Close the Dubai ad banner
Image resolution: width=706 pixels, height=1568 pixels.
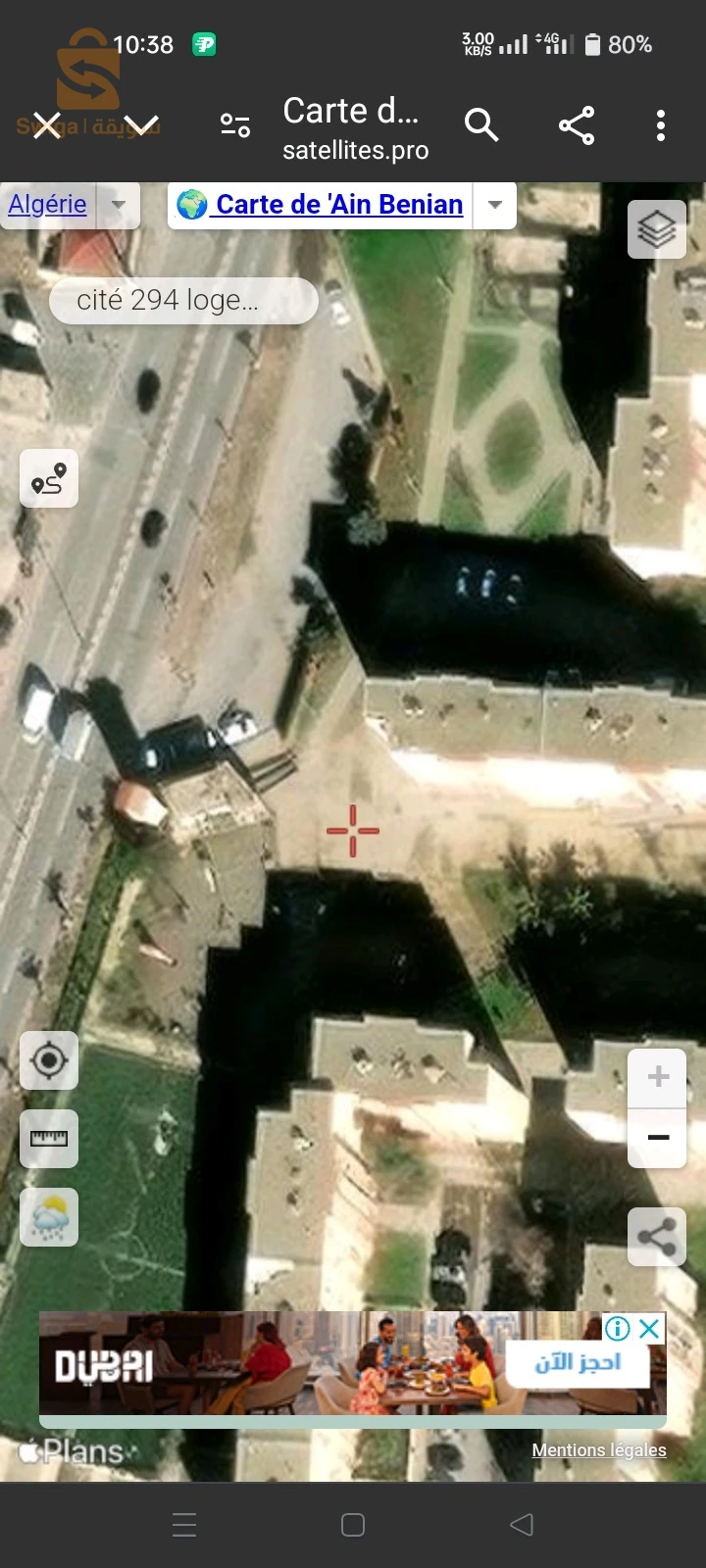(x=649, y=1329)
